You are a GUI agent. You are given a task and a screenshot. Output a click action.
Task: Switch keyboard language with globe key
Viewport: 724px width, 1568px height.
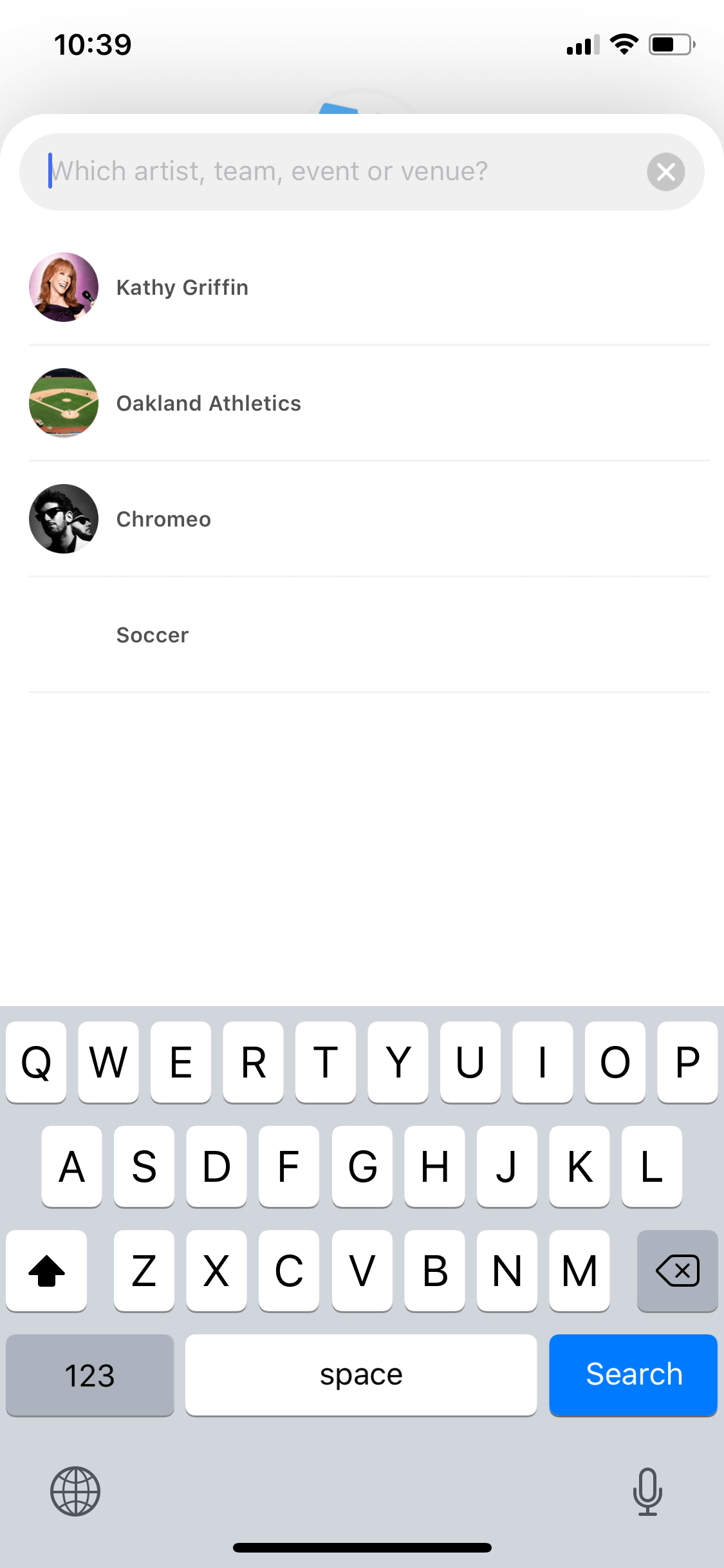[75, 1491]
